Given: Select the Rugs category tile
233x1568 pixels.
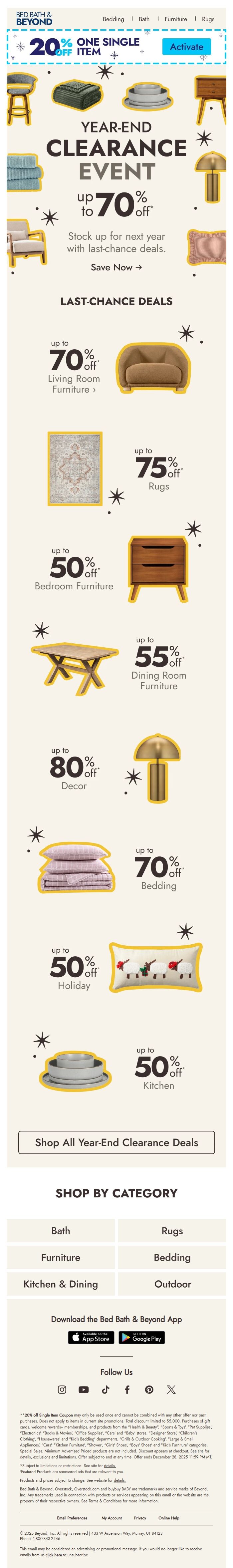Looking at the screenshot, I should point(172,1231).
